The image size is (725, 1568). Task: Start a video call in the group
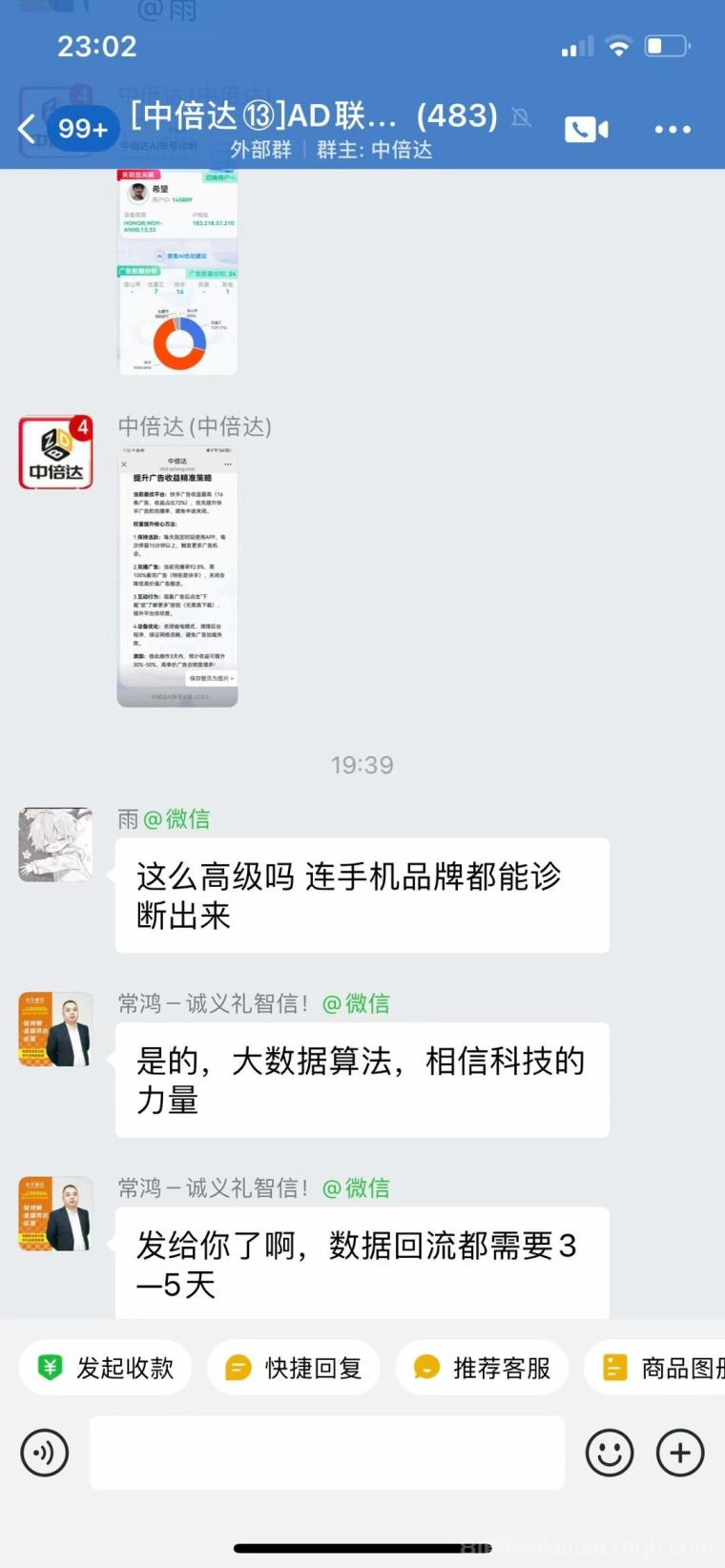pos(586,129)
